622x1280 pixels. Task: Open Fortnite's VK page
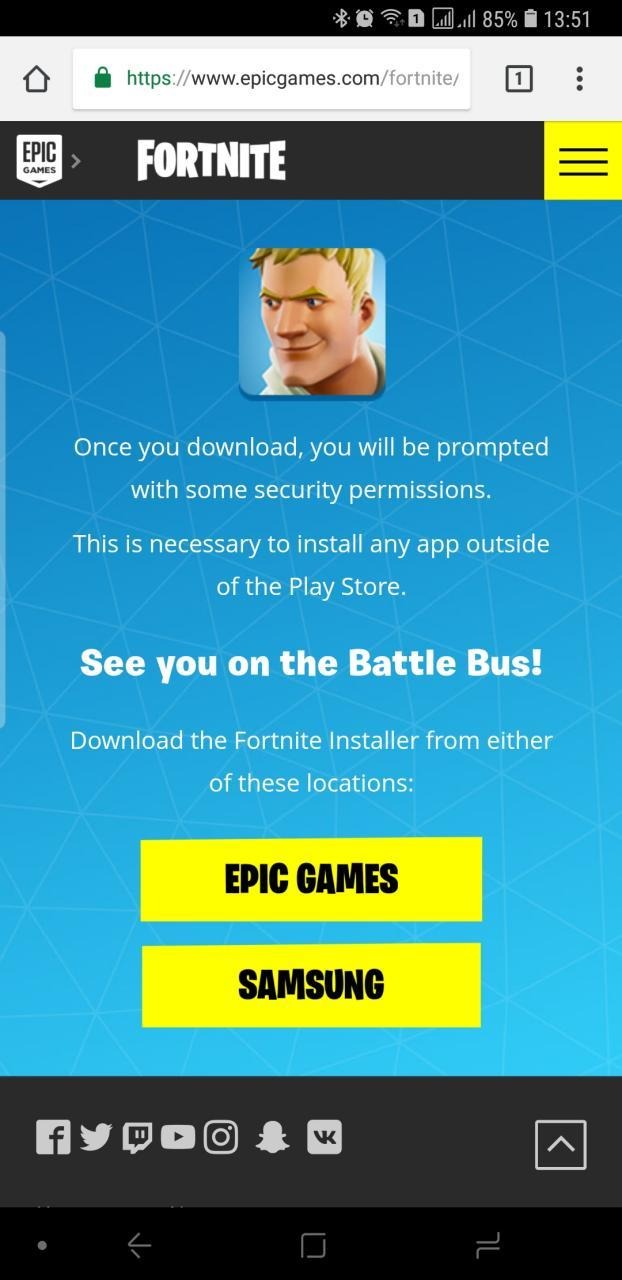324,1137
